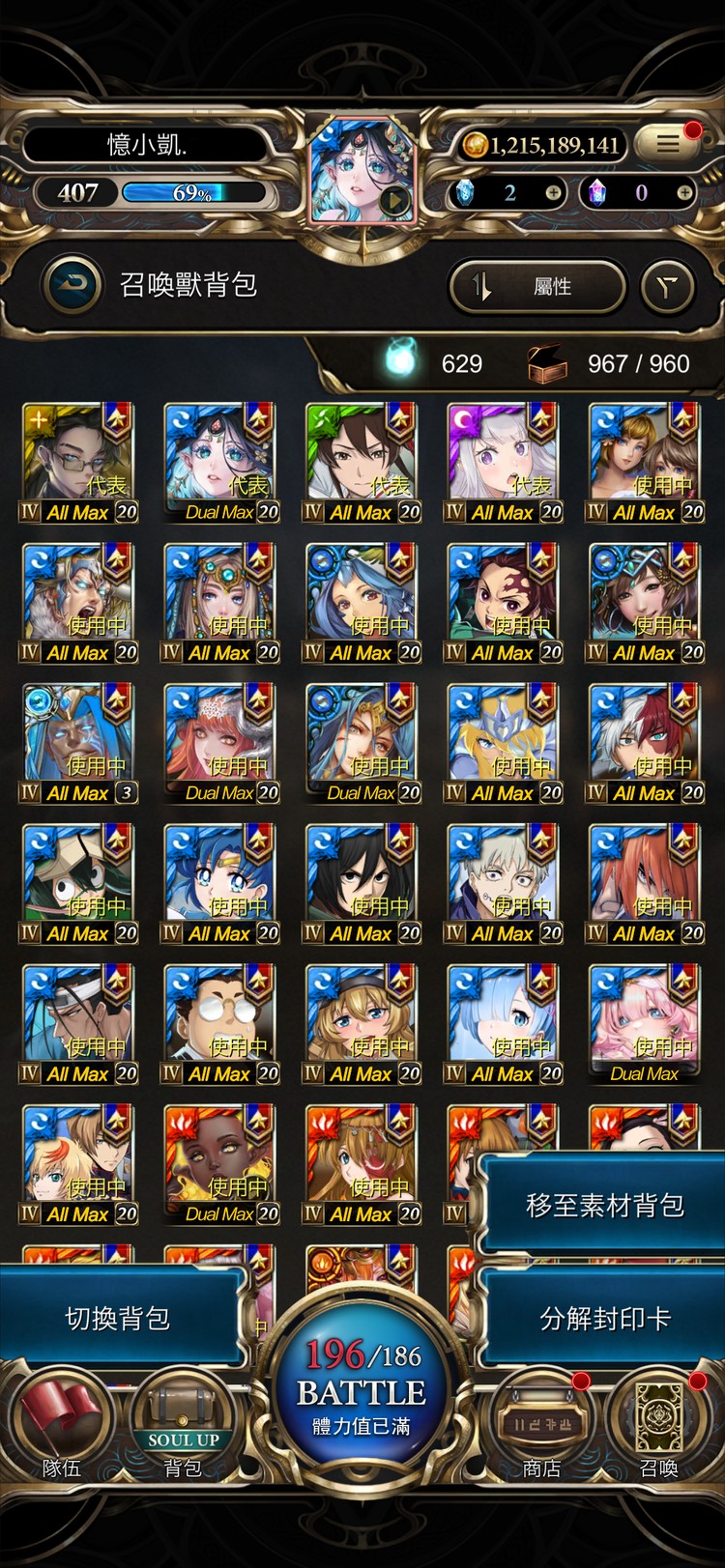725x1568 pixels.
Task: Add more purple crystals with plus icon
Action: 683,193
